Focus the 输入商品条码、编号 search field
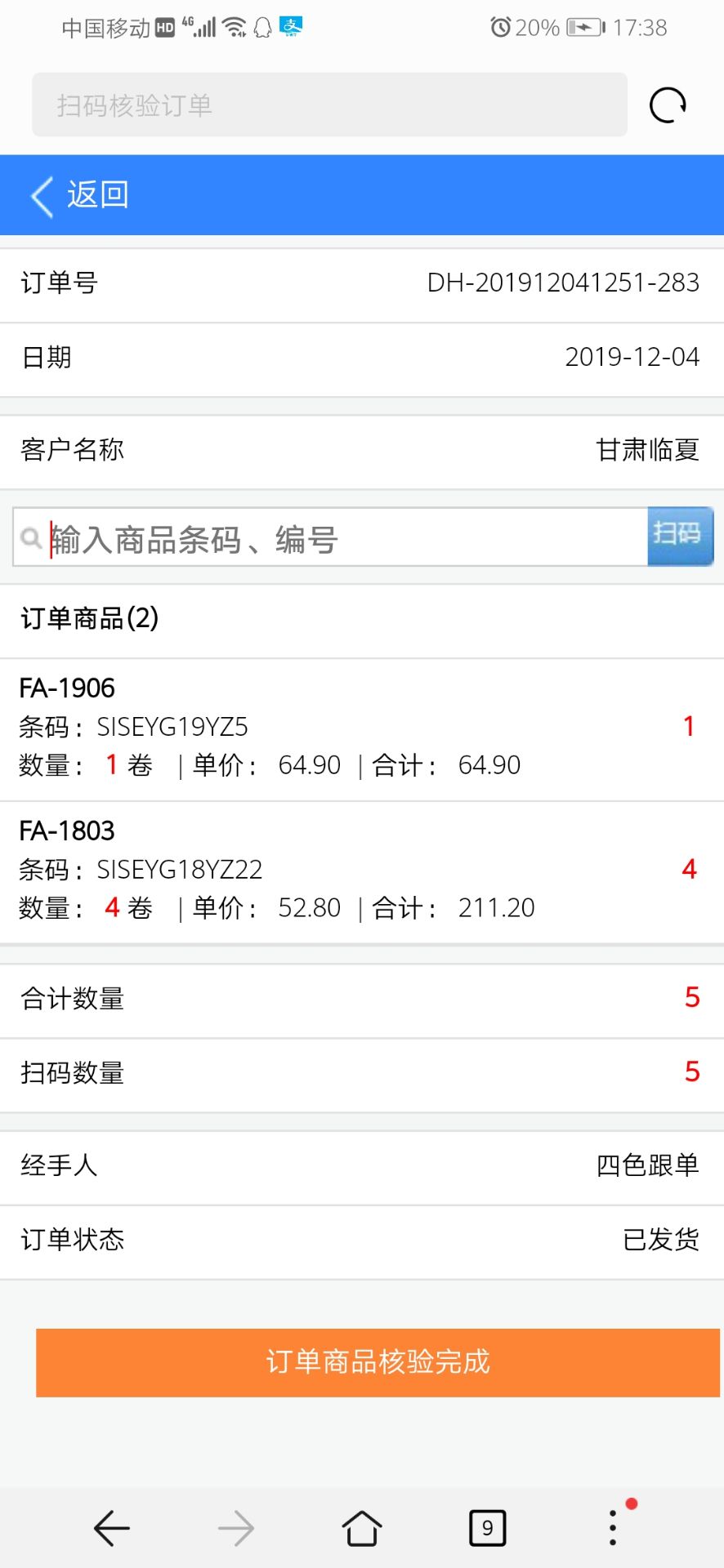This screenshot has height=1568, width=724. (x=330, y=537)
